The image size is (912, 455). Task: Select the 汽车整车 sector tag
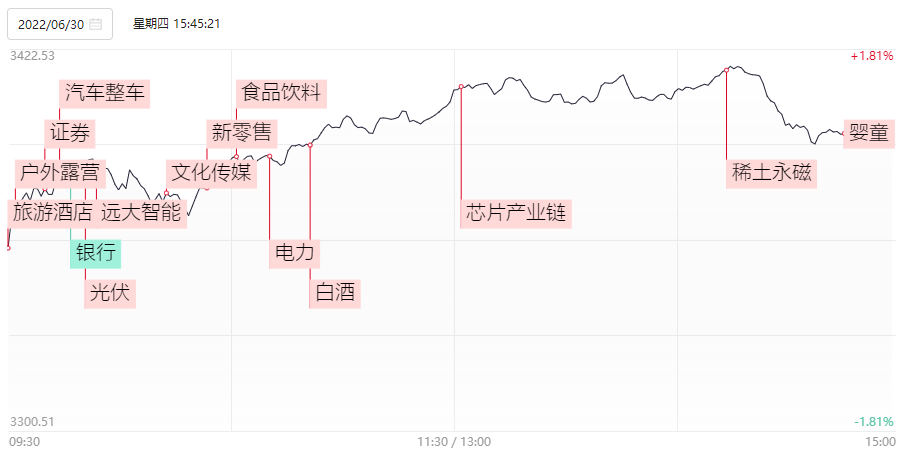click(105, 94)
